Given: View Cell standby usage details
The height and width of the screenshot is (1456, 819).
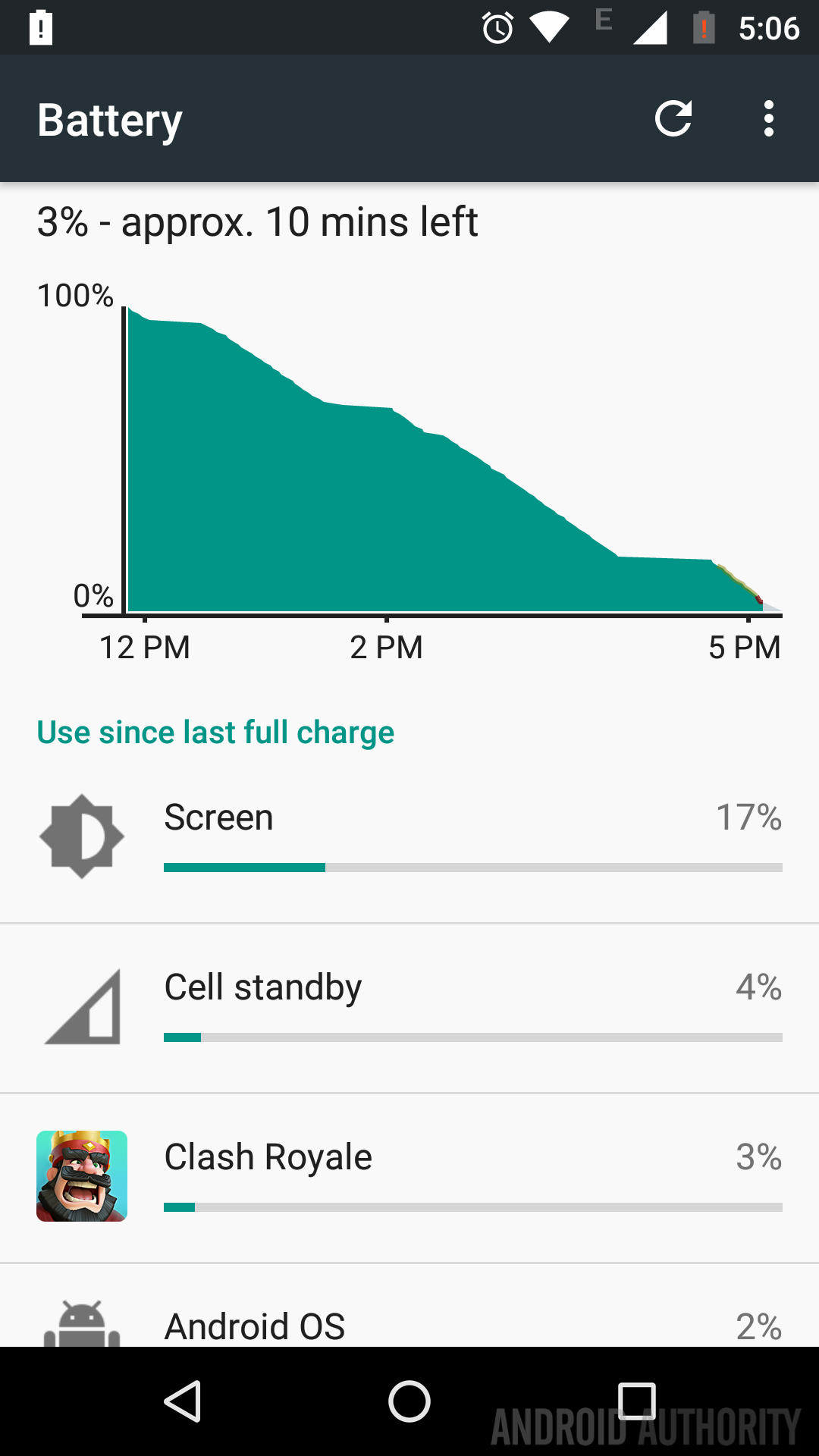Looking at the screenshot, I should click(x=409, y=1007).
